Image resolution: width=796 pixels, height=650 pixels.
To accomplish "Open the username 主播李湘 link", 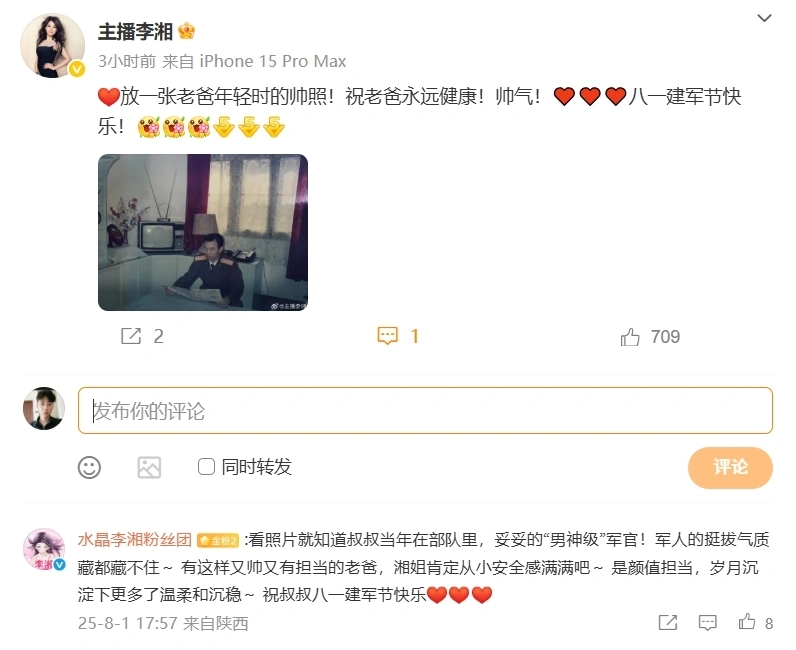I will click(135, 31).
